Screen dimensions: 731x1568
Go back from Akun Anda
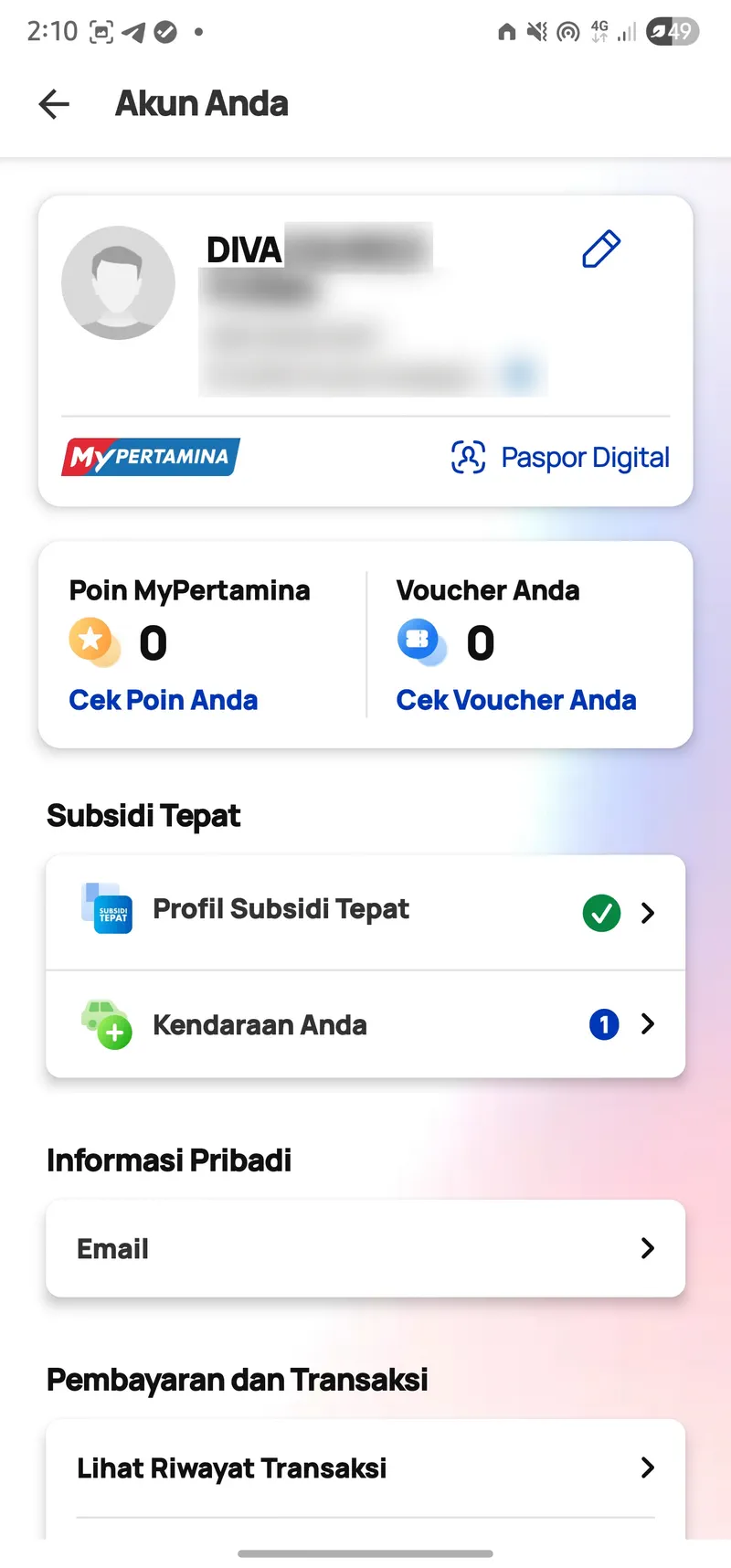coord(54,104)
